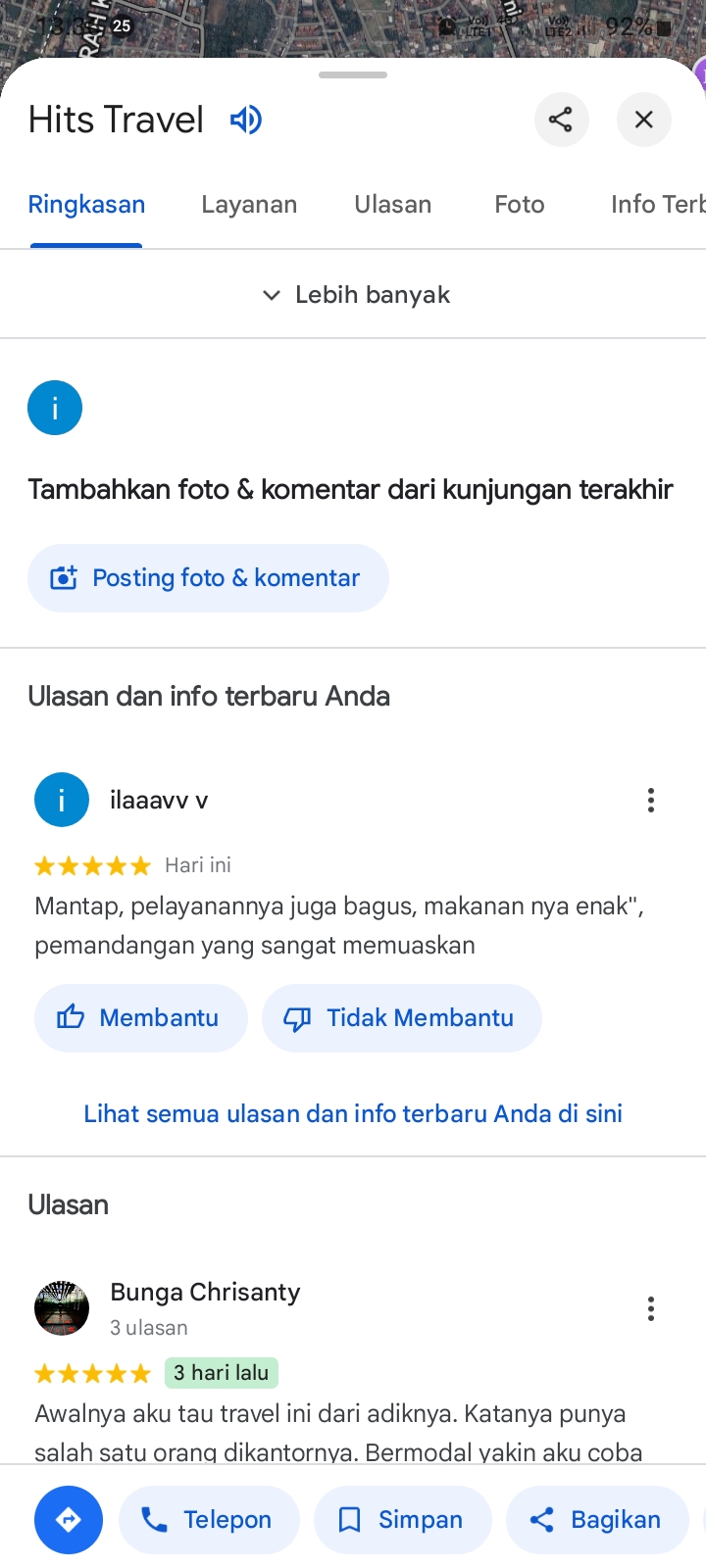Close the Hits Travel place sheet
Screen dimensions: 706x1568
coord(644,120)
